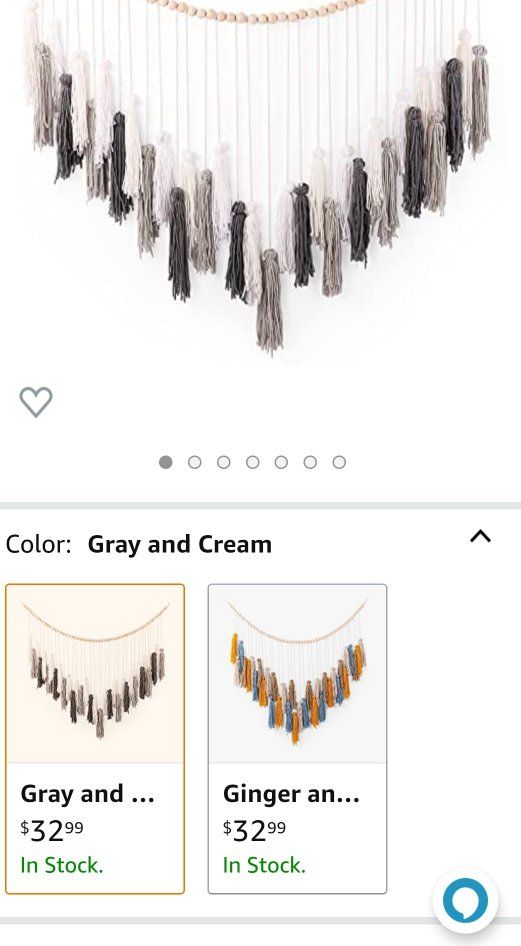
Task: Choose the Ginger color variant
Action: click(x=297, y=738)
